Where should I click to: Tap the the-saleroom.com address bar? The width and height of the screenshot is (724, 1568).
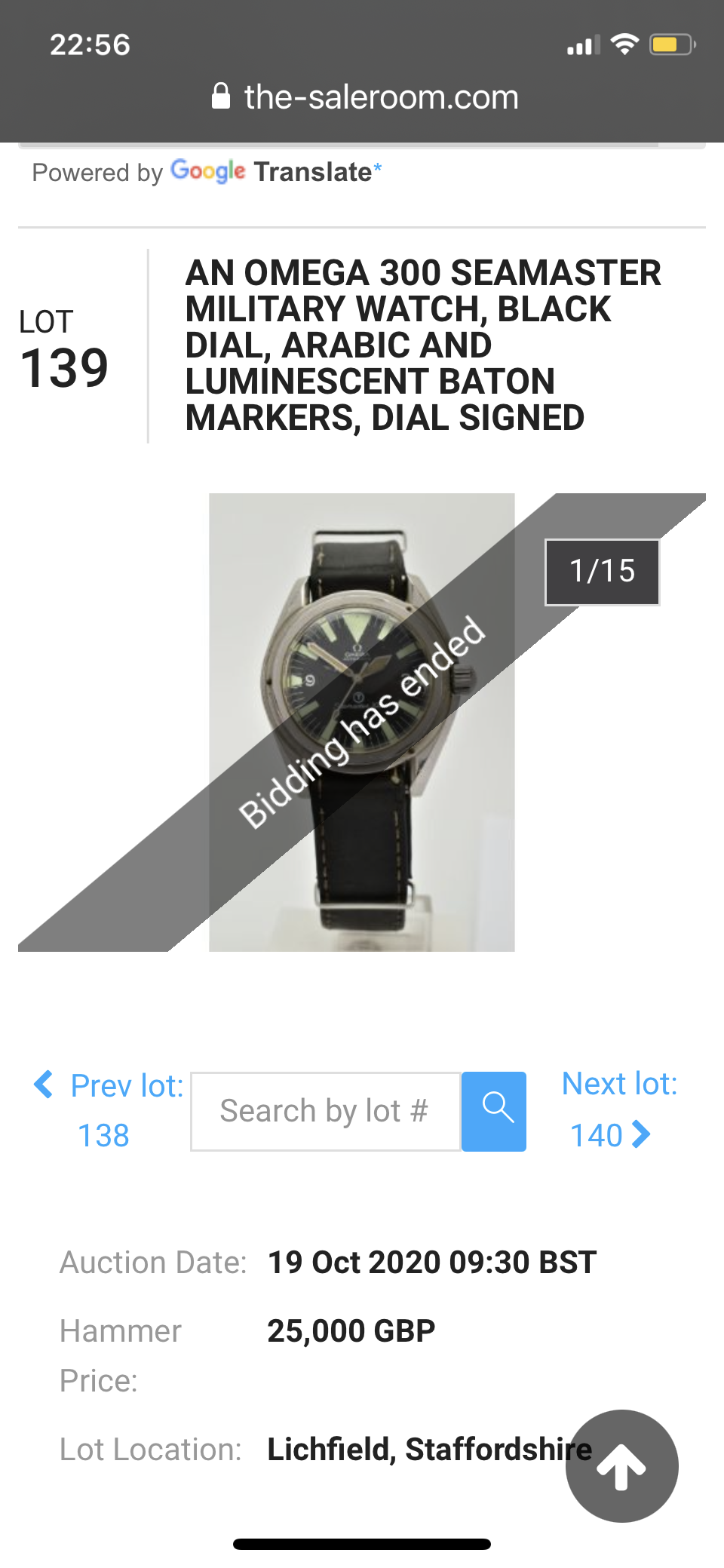(x=365, y=97)
